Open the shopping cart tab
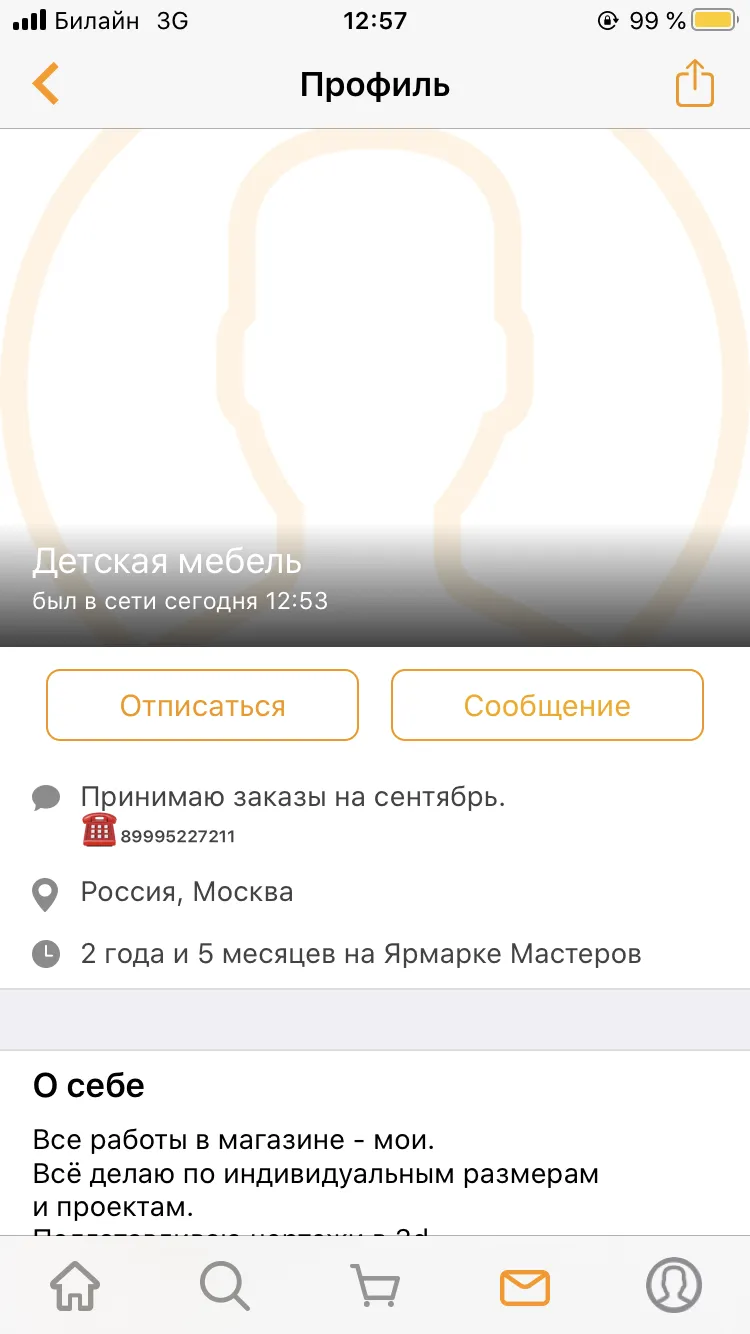 375,1285
